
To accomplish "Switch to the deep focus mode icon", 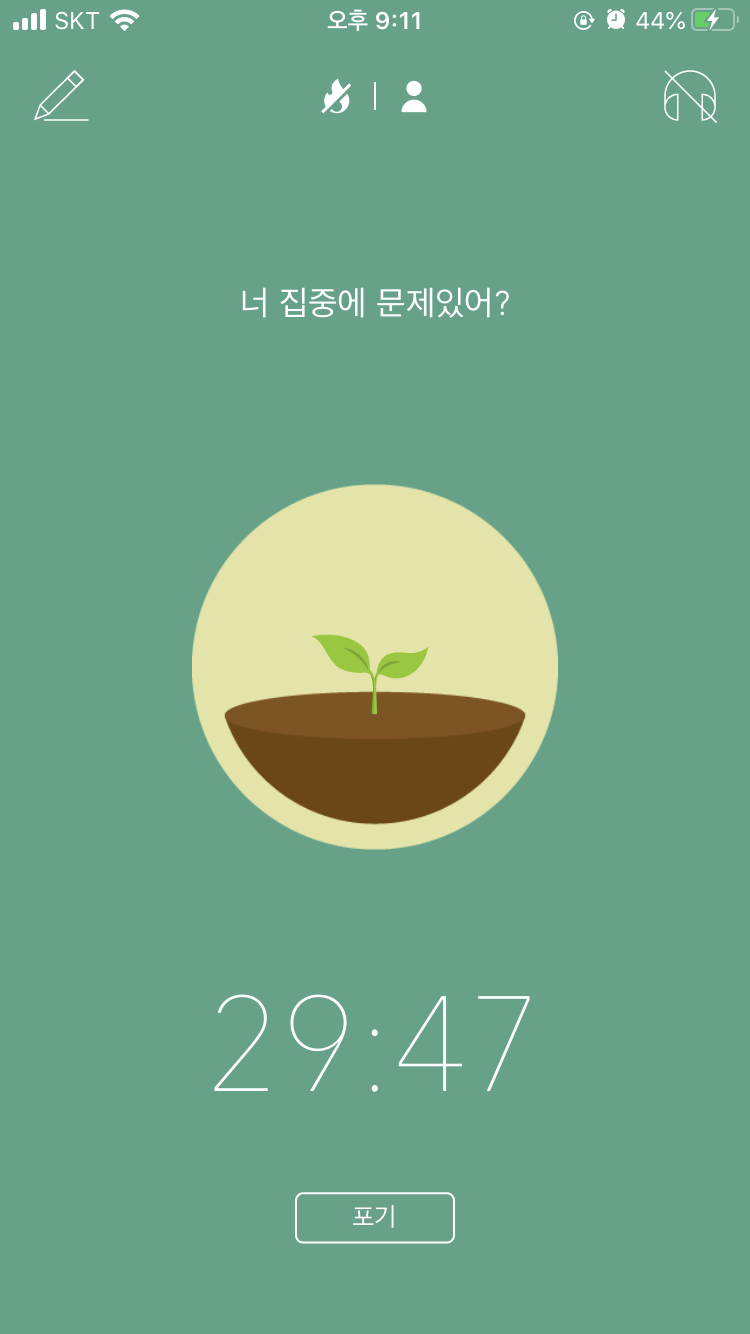I will [x=337, y=97].
